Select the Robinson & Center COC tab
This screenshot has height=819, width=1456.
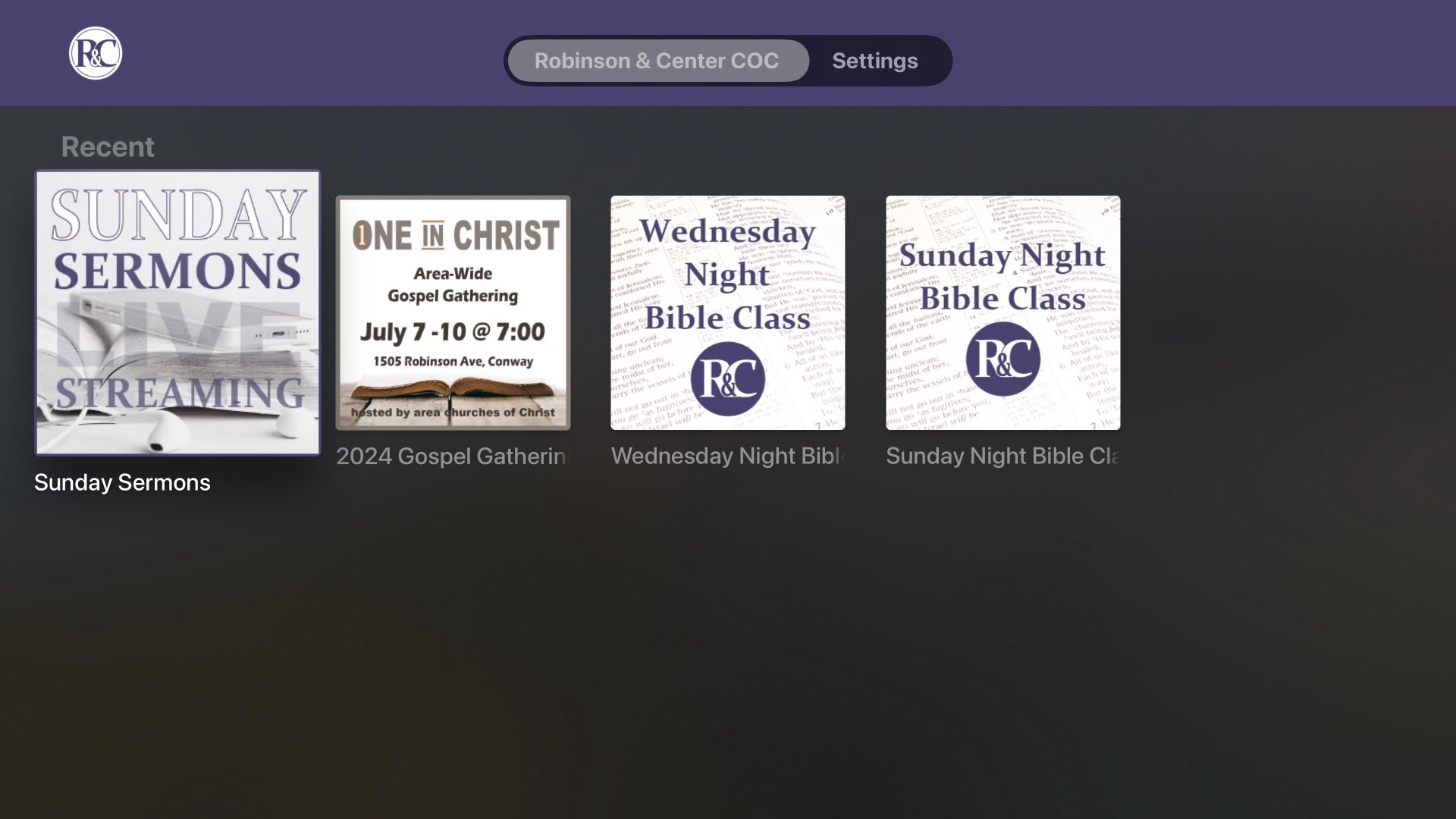tap(657, 61)
